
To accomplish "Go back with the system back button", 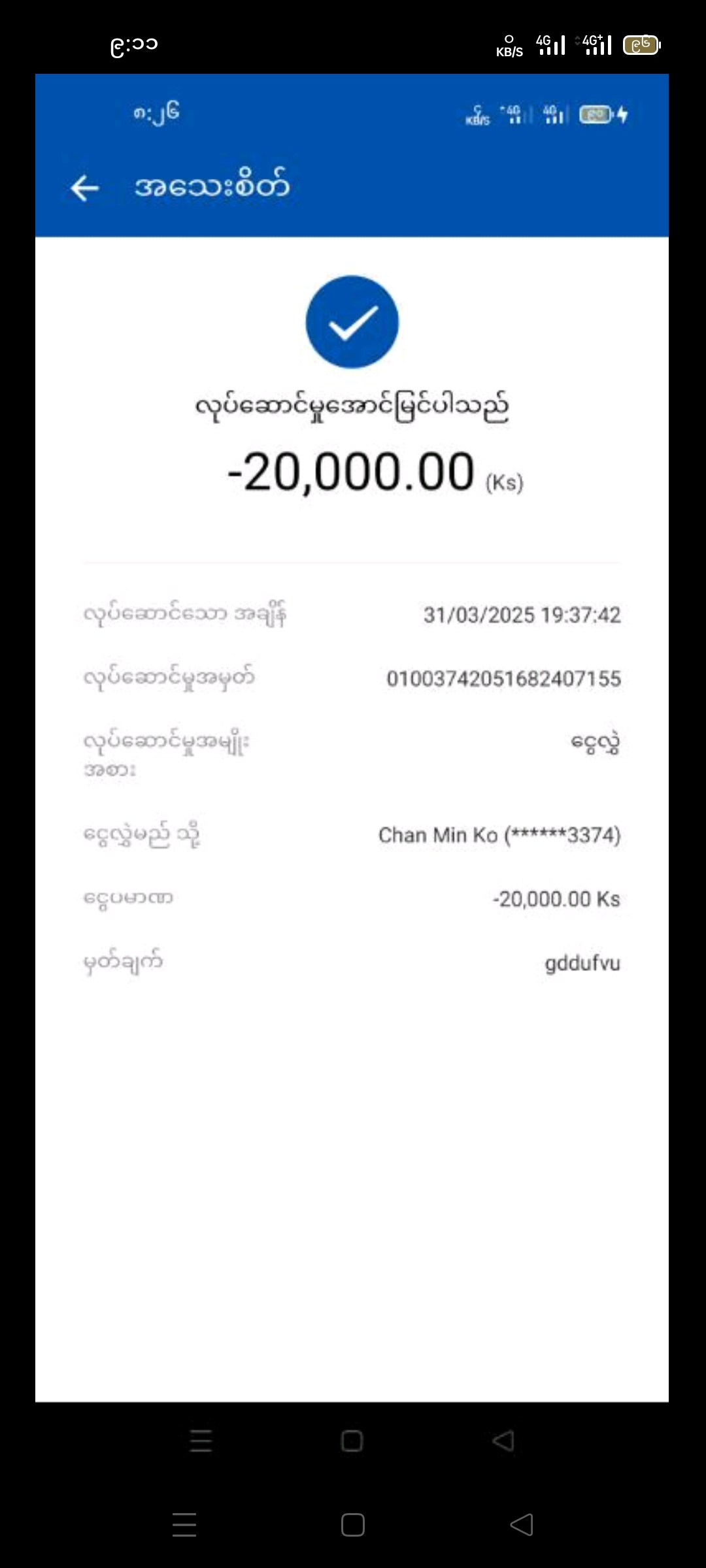I will [522, 1525].
